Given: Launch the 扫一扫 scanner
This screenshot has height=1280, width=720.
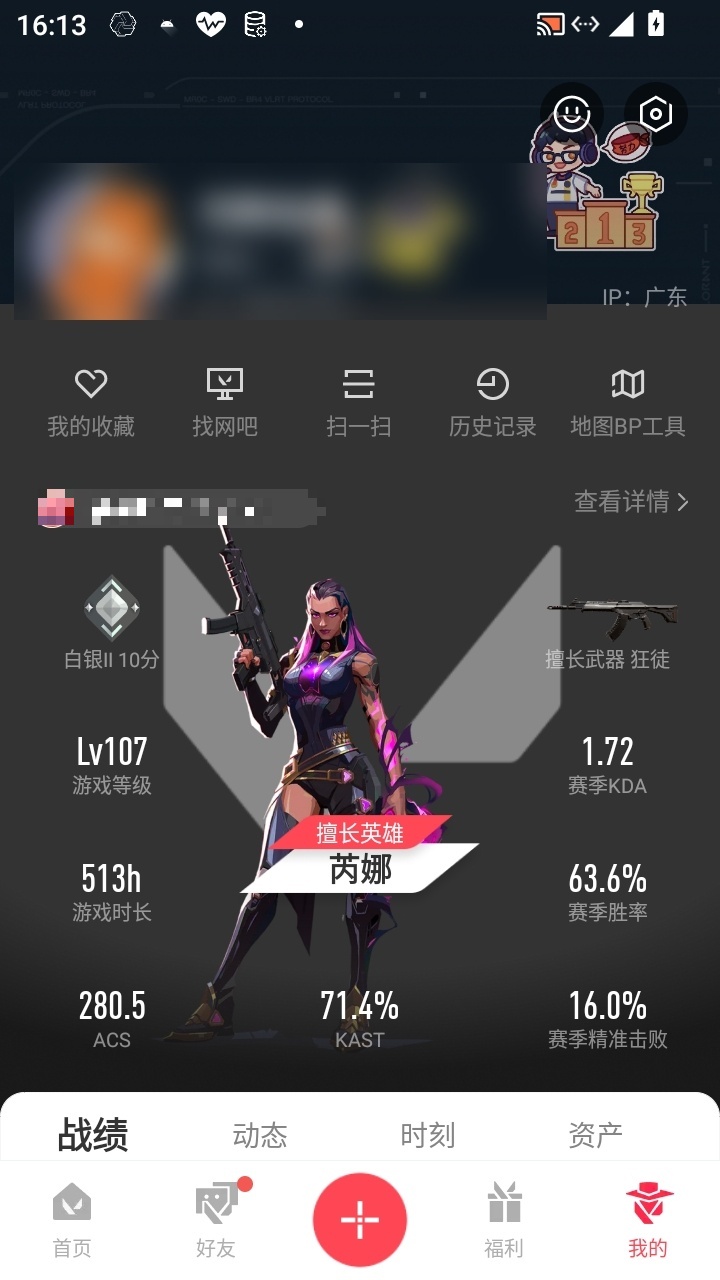Looking at the screenshot, I should pyautogui.click(x=359, y=403).
